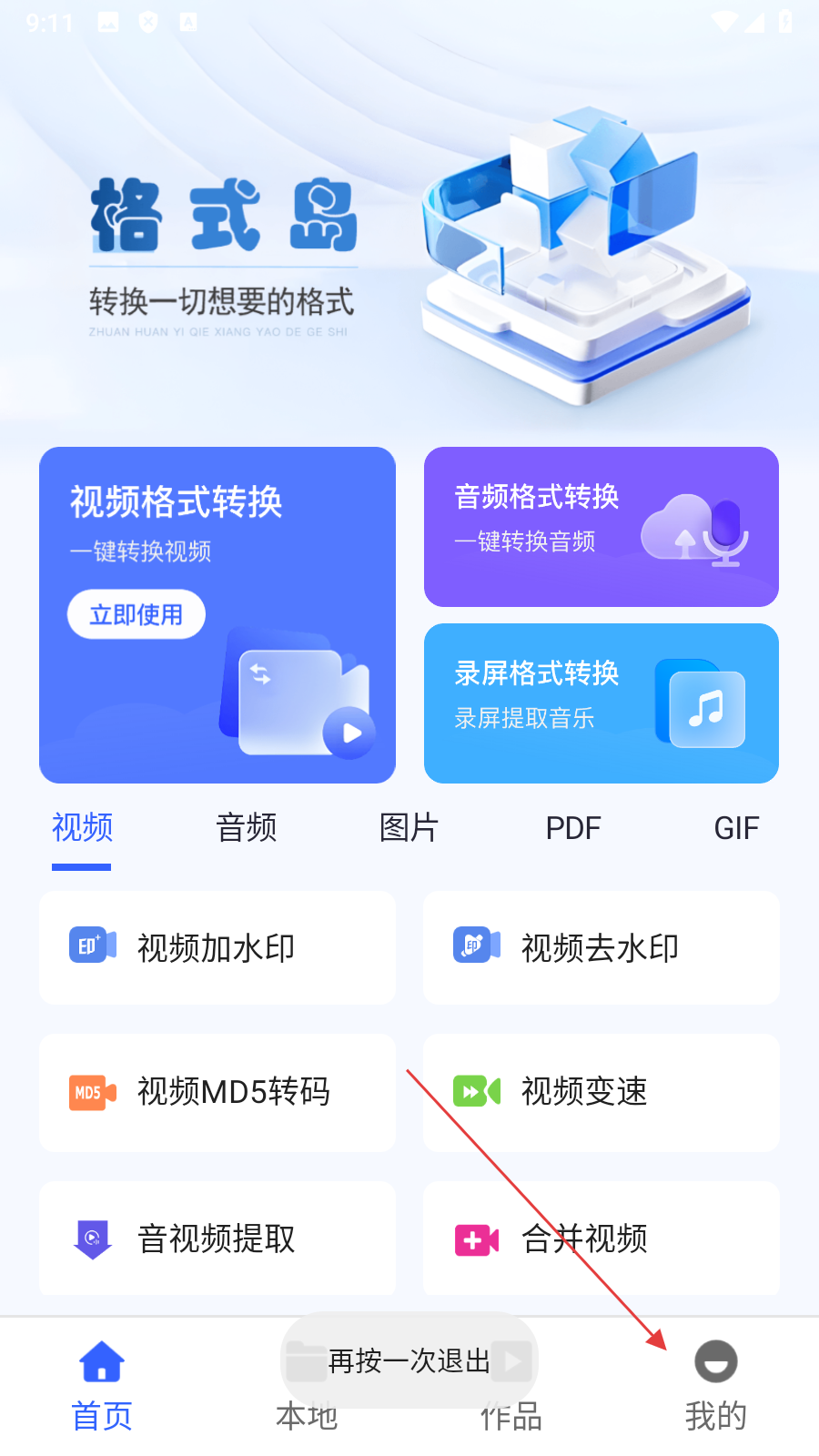
Task: Open the 视频变速 tool
Action: pyautogui.click(x=601, y=1092)
